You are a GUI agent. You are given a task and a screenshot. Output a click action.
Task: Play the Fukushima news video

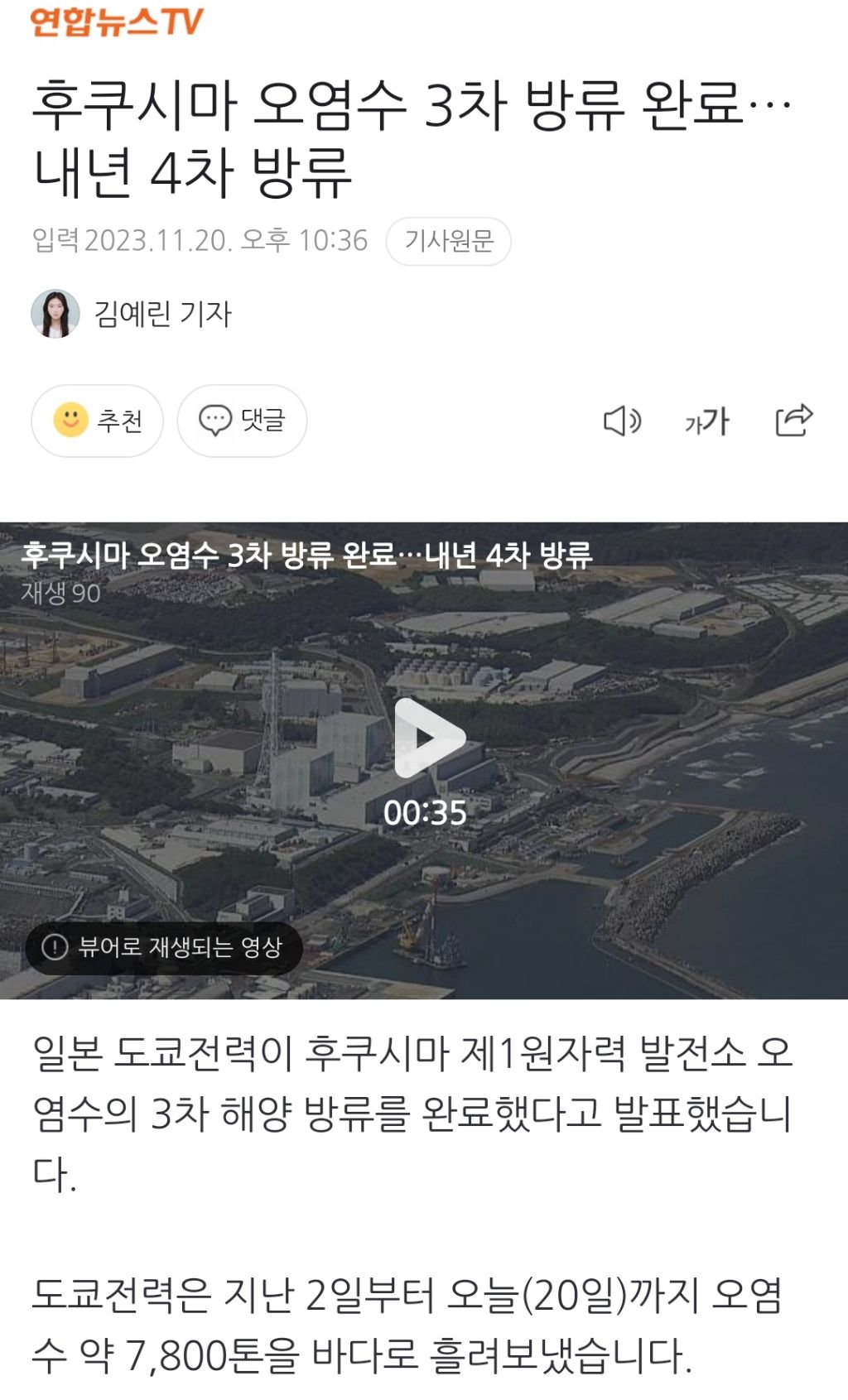[429, 738]
